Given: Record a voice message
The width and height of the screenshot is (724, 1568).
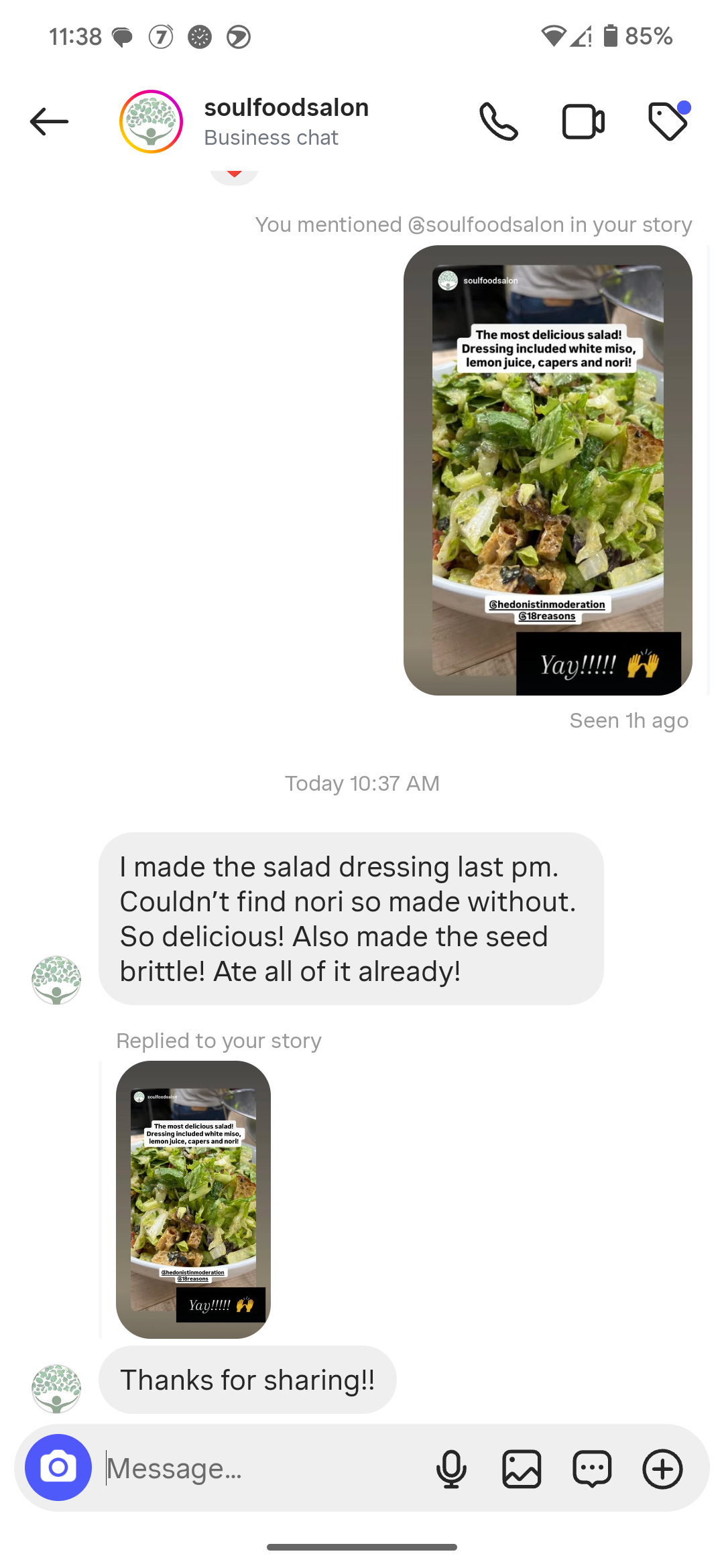Looking at the screenshot, I should [451, 1469].
